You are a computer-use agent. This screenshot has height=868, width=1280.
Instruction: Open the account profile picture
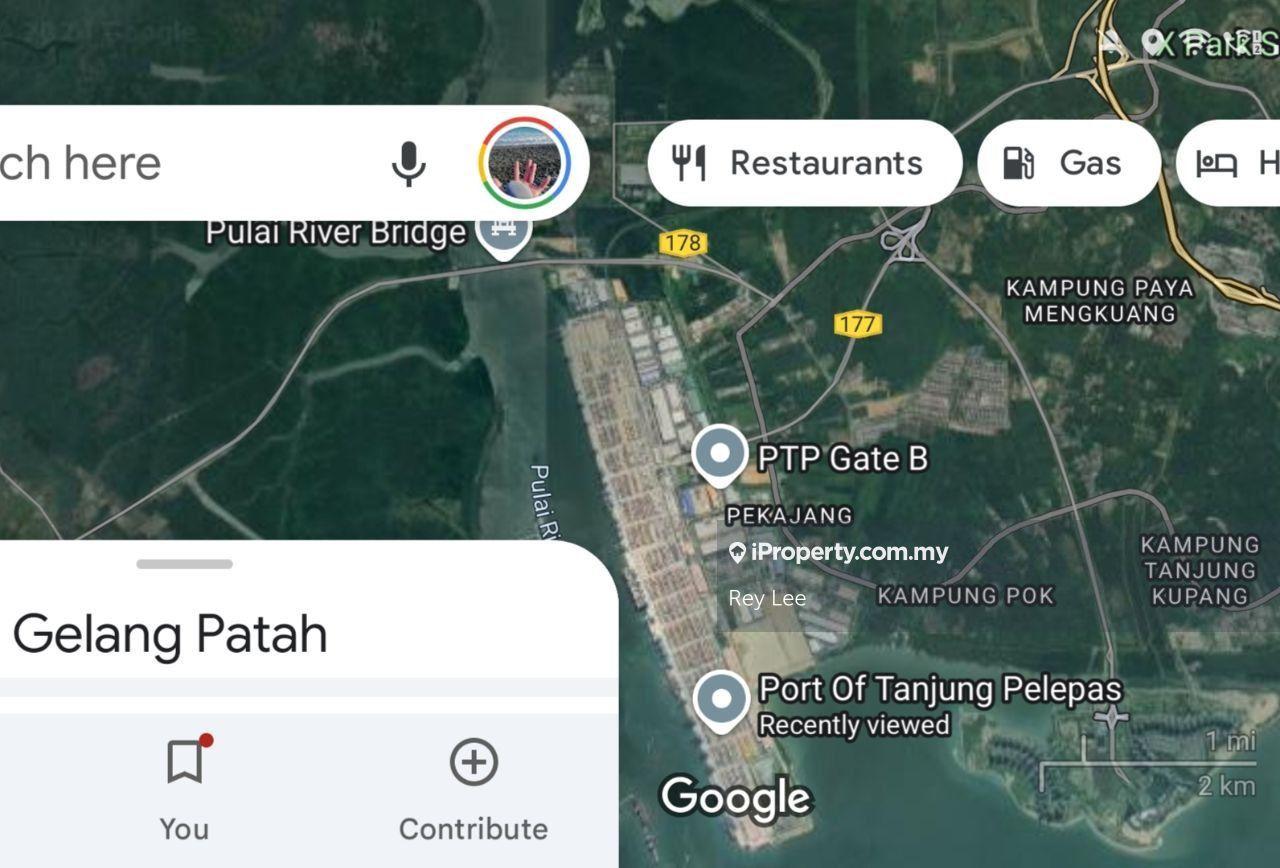(x=525, y=163)
